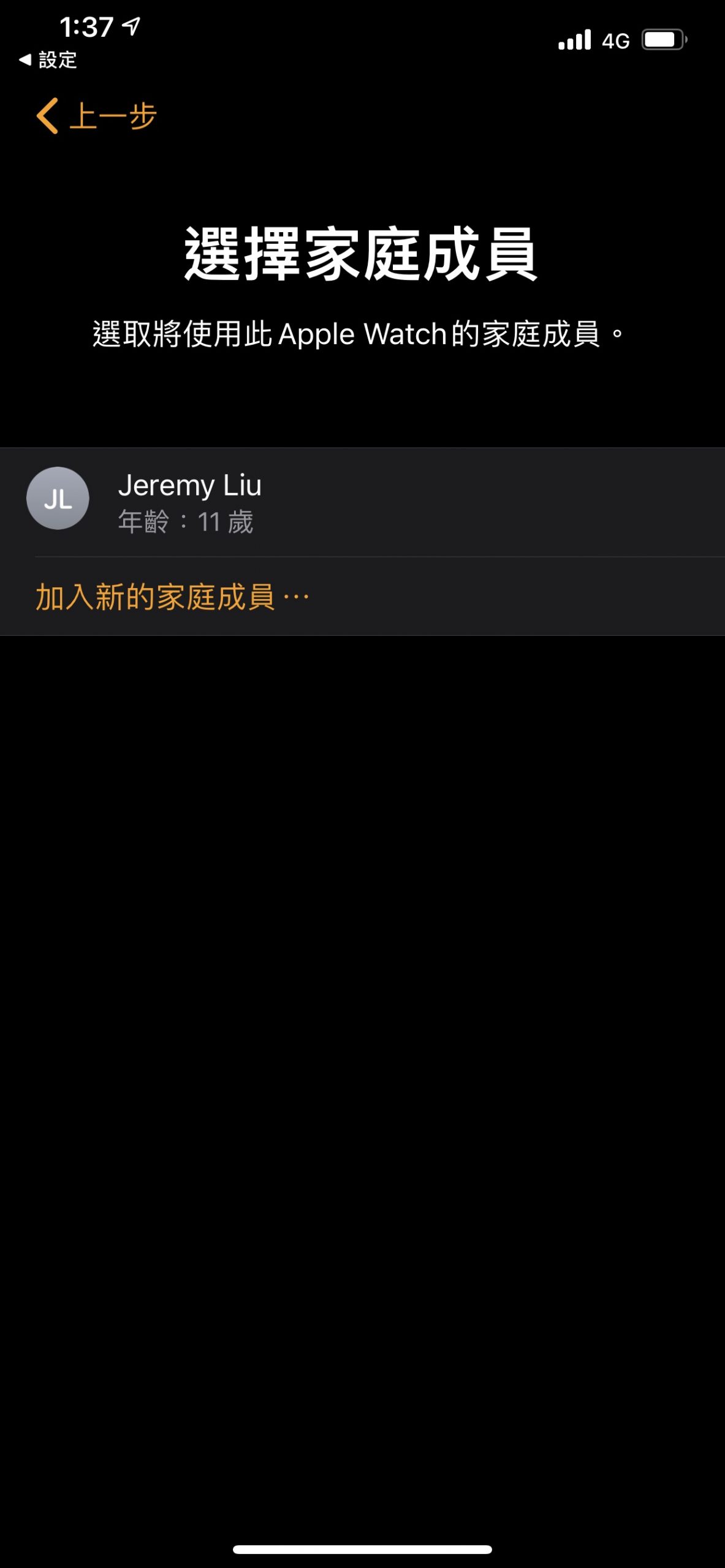Tap the Jeremy Liu name label

point(191,485)
